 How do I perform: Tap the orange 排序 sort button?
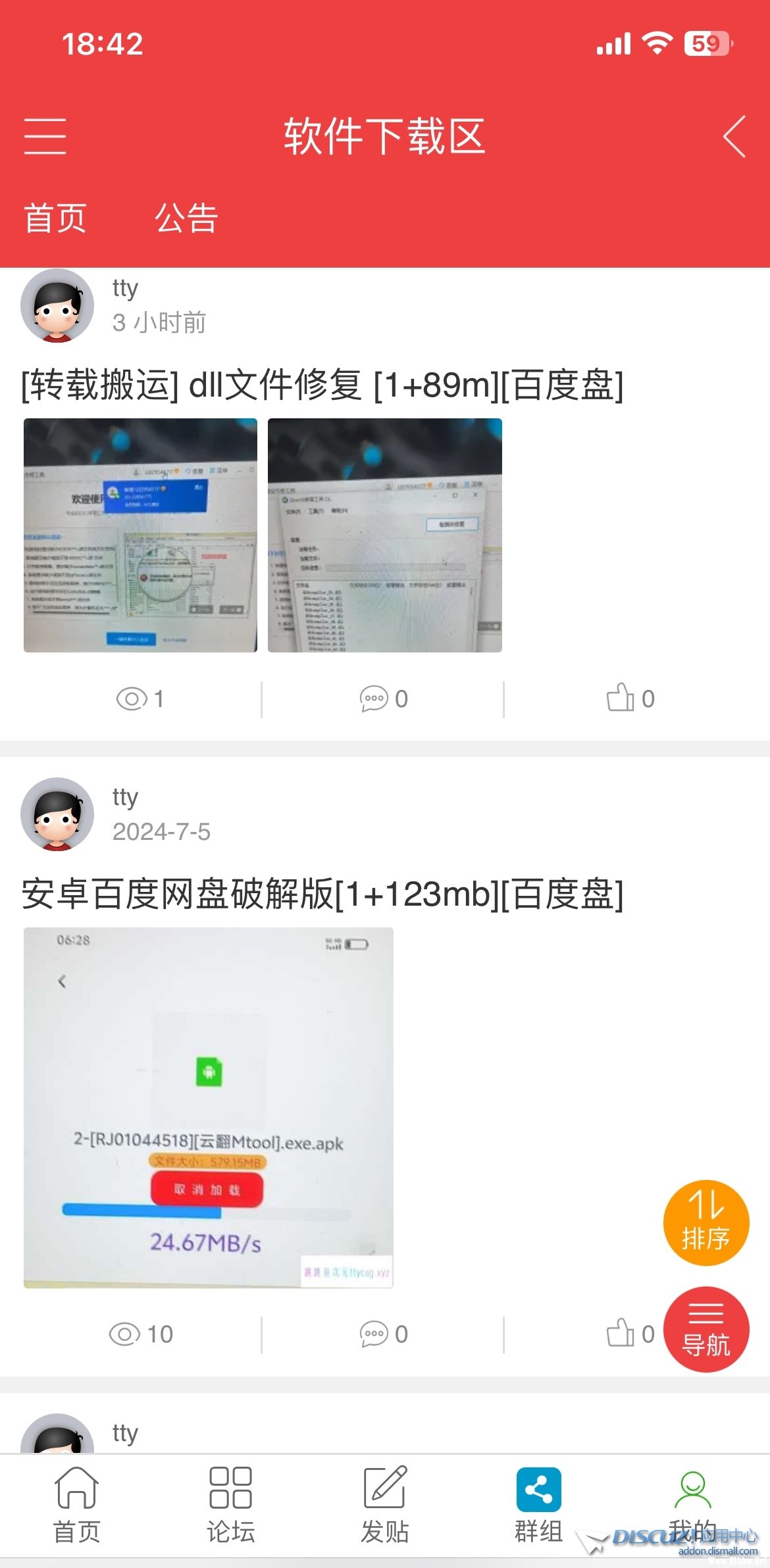pyautogui.click(x=706, y=1223)
